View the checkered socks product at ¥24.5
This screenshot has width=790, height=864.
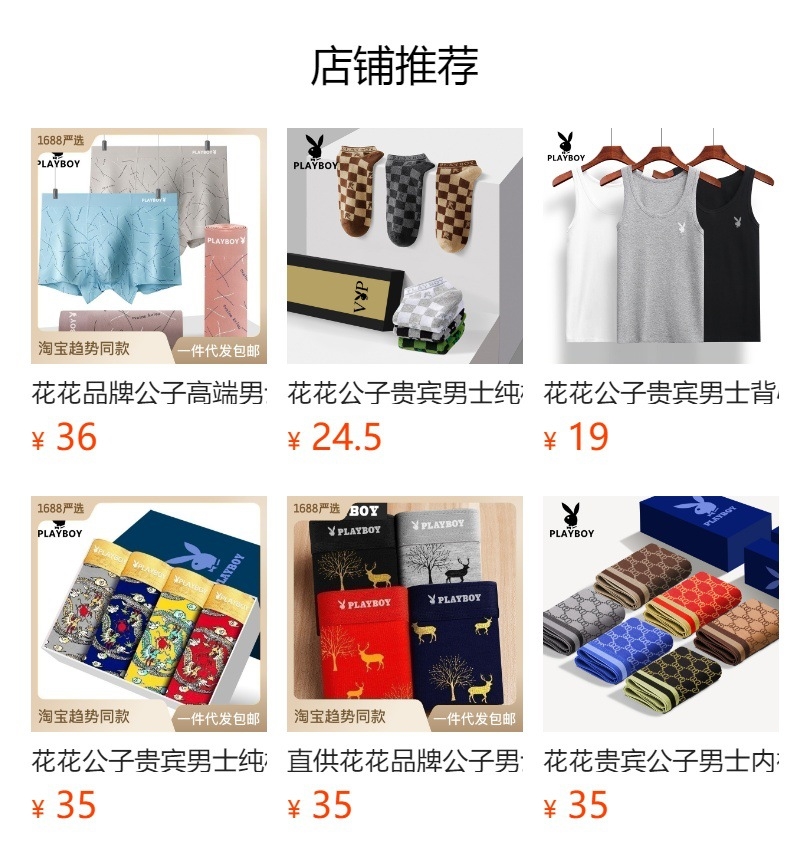pos(405,246)
